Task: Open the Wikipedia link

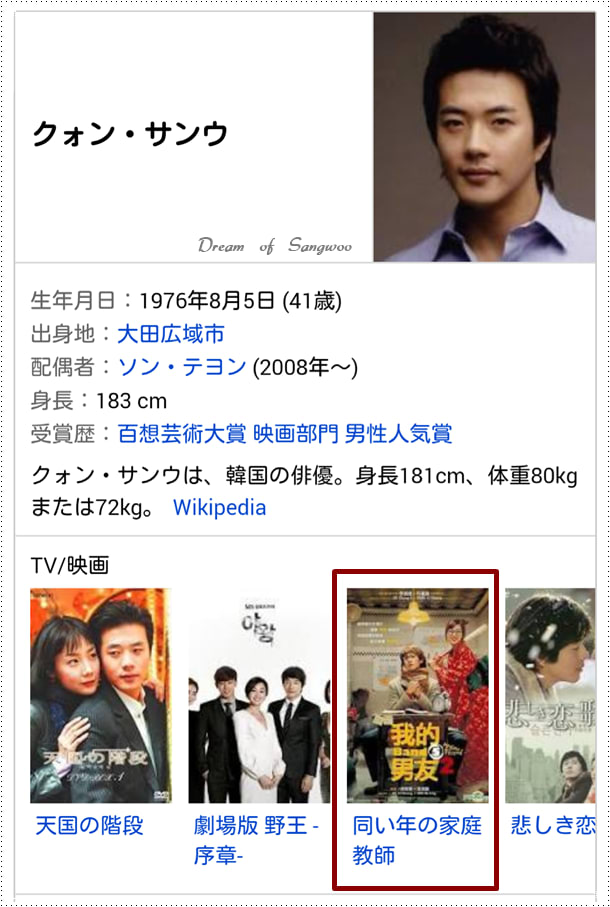Action: point(219,507)
